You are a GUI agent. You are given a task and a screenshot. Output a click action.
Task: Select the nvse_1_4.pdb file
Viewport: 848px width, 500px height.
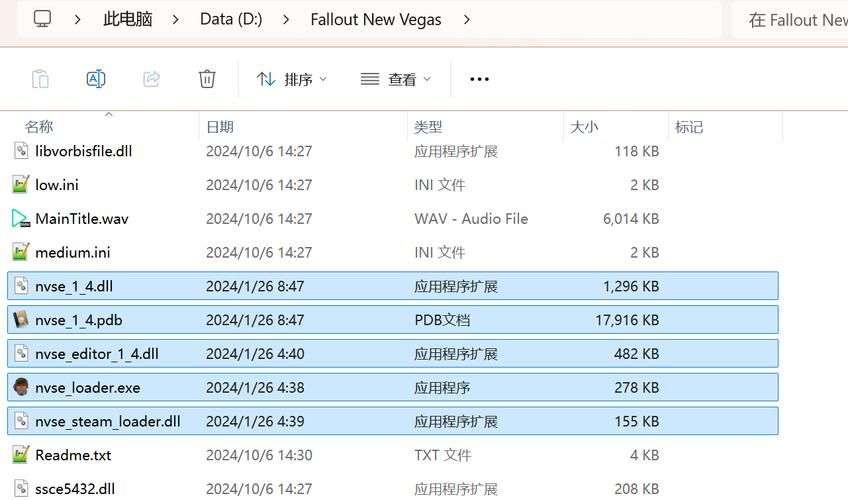point(78,320)
